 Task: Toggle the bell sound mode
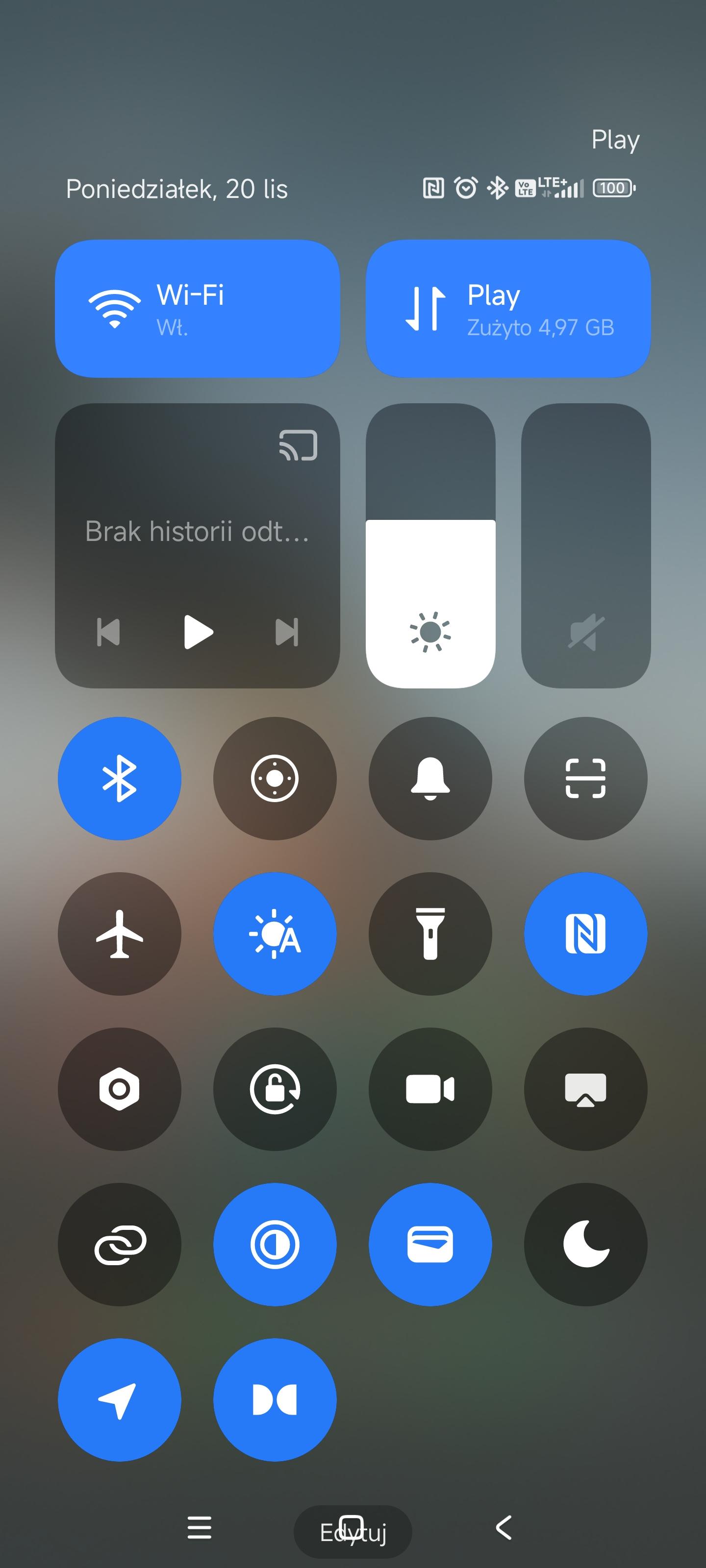click(430, 779)
